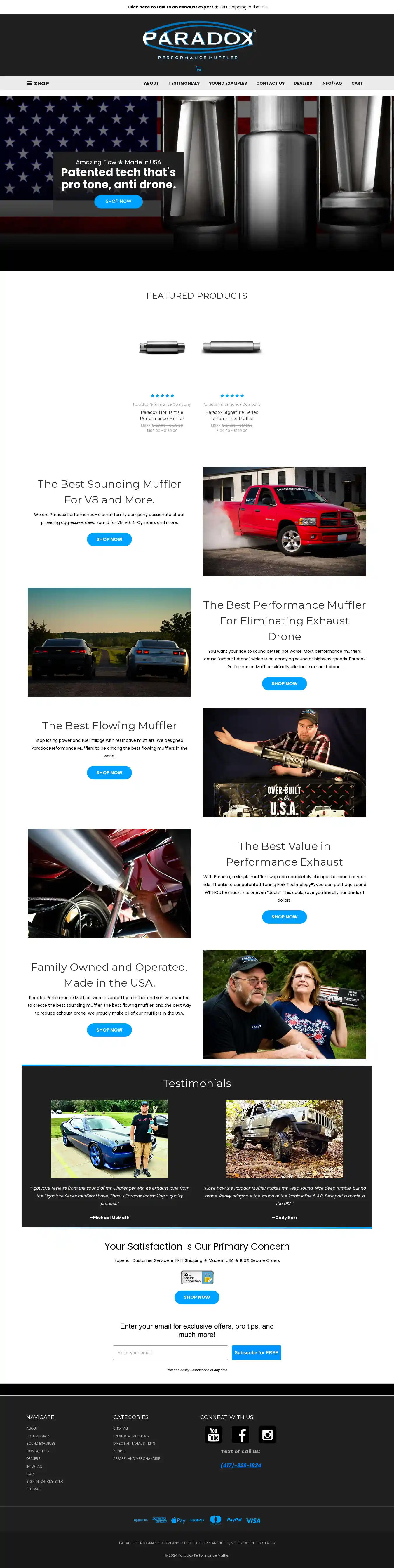Tap Shop Now under Eliminating Exhaust Drone
394x1568 pixels.
pos(284,684)
